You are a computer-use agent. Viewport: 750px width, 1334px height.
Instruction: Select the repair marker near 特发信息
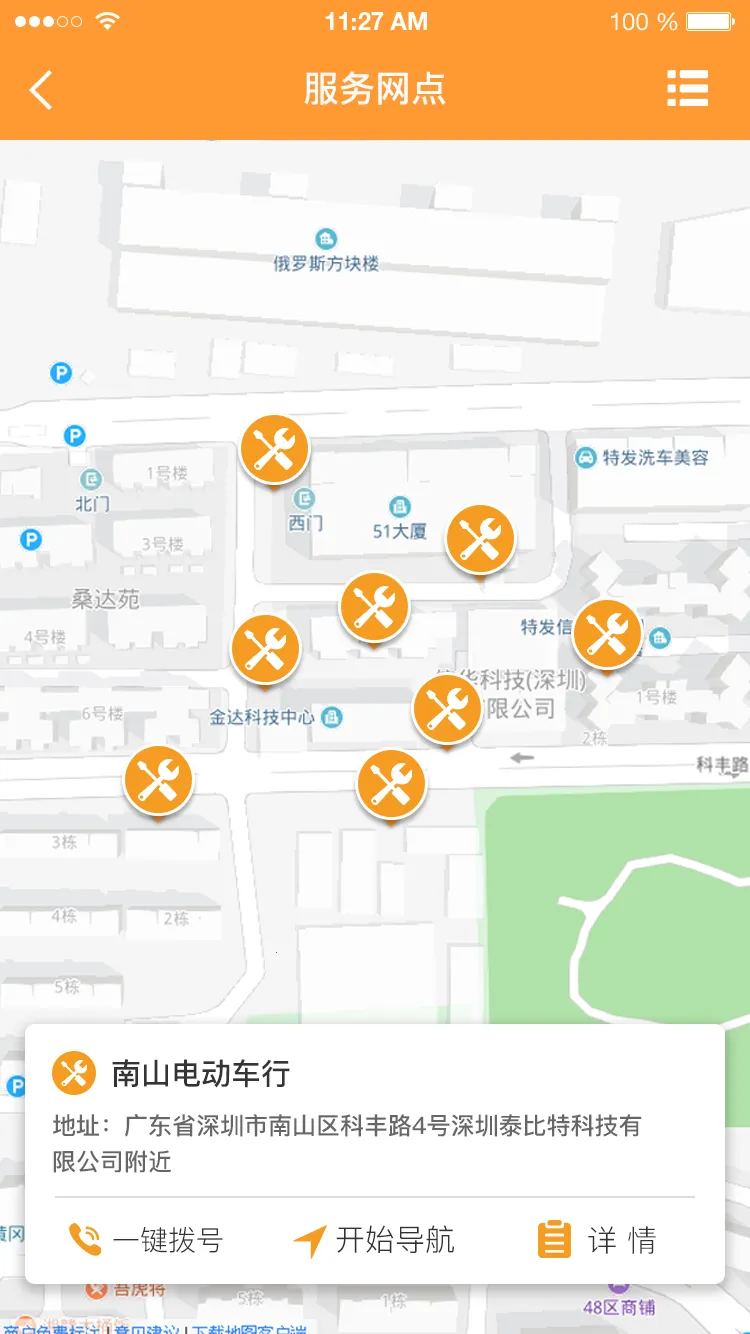606,634
